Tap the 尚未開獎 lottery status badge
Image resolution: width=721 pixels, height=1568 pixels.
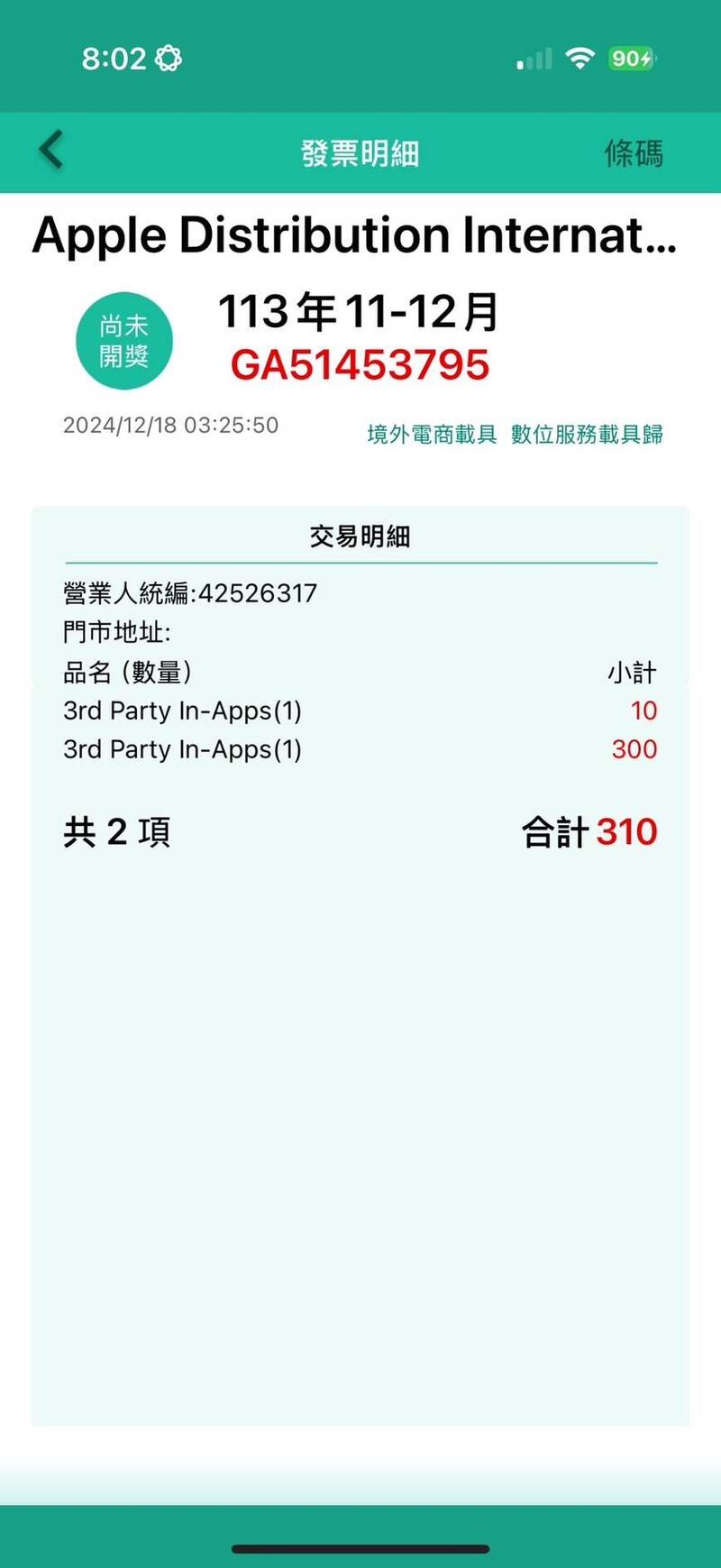(x=124, y=340)
